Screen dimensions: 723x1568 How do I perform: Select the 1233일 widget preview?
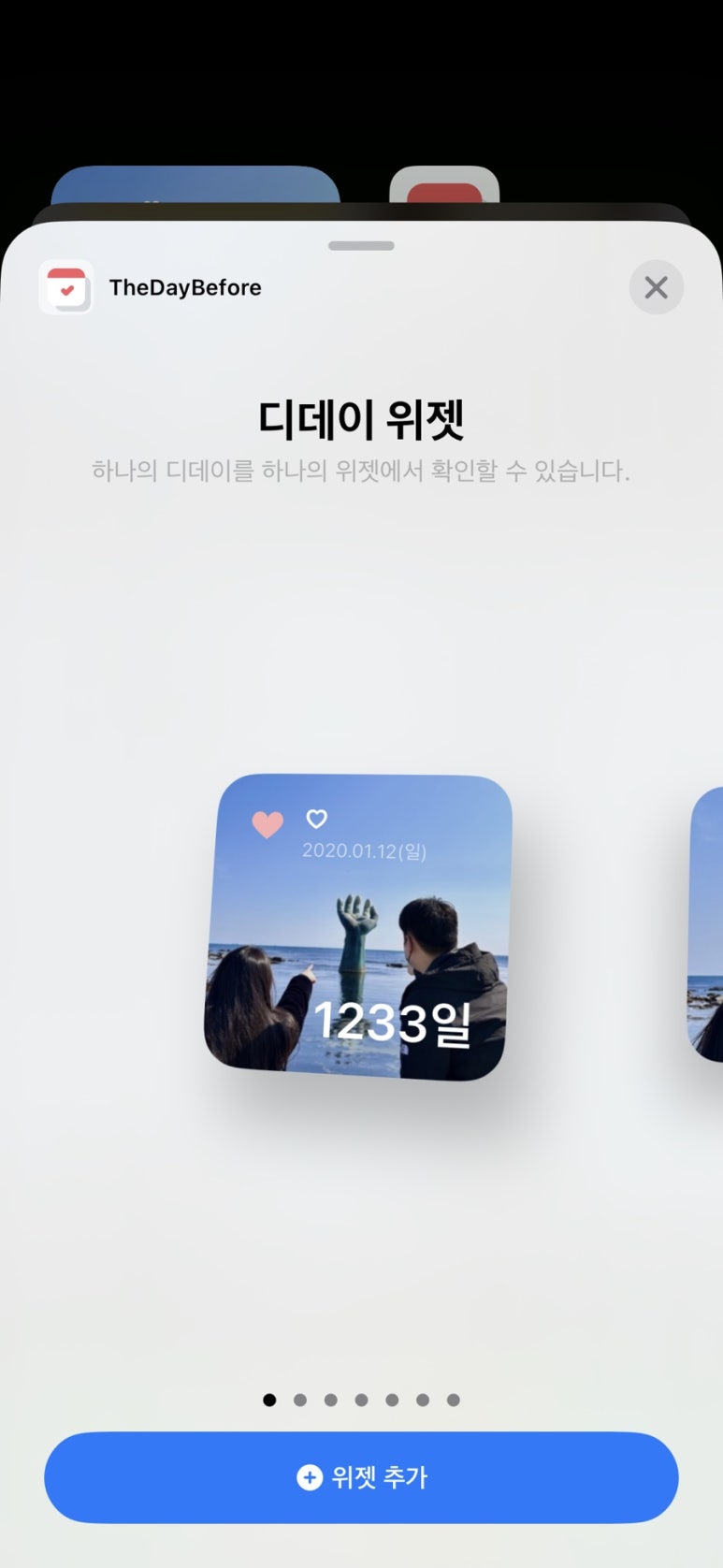click(x=357, y=926)
